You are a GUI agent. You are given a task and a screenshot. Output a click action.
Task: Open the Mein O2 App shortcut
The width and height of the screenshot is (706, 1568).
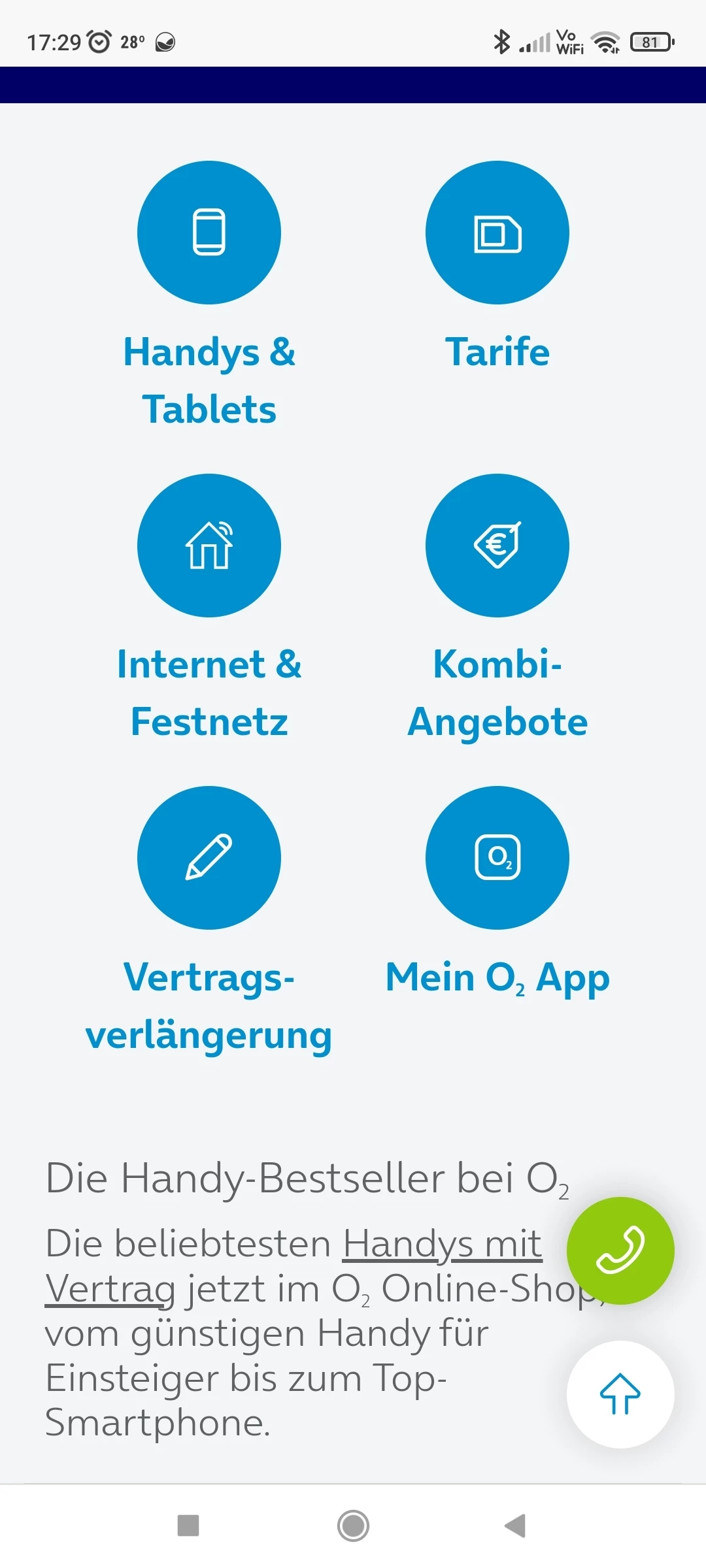point(497,858)
